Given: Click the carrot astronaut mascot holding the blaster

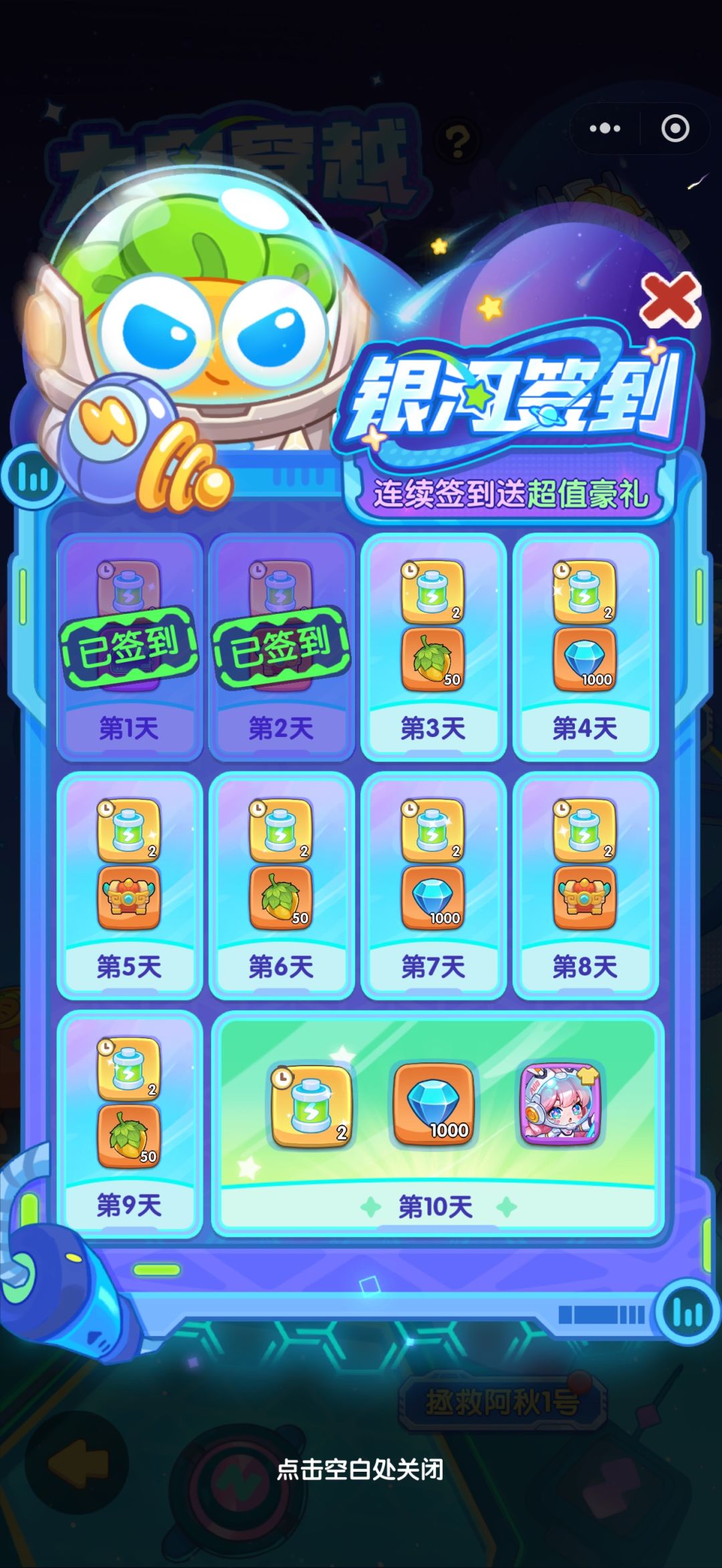Looking at the screenshot, I should 201,314.
